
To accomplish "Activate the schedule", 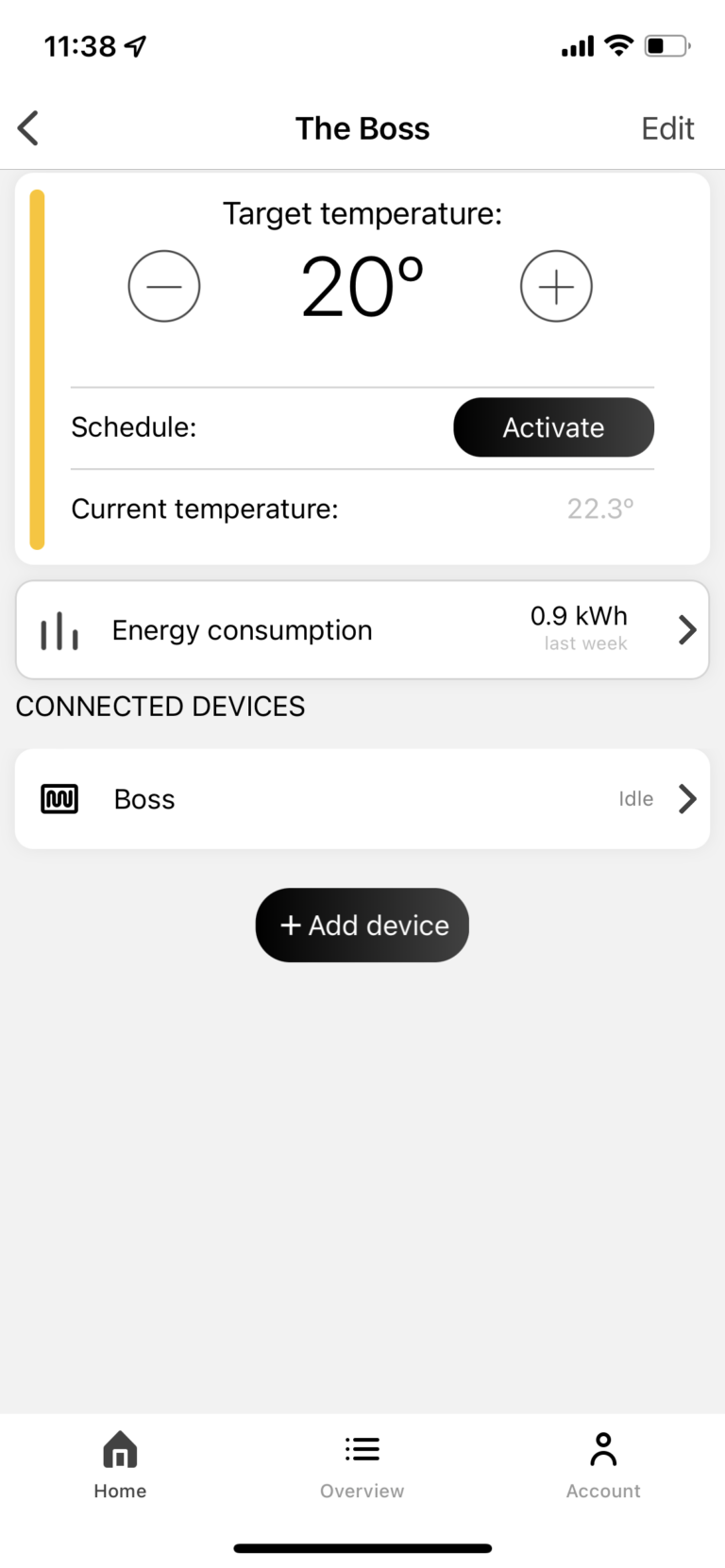I will tap(553, 427).
